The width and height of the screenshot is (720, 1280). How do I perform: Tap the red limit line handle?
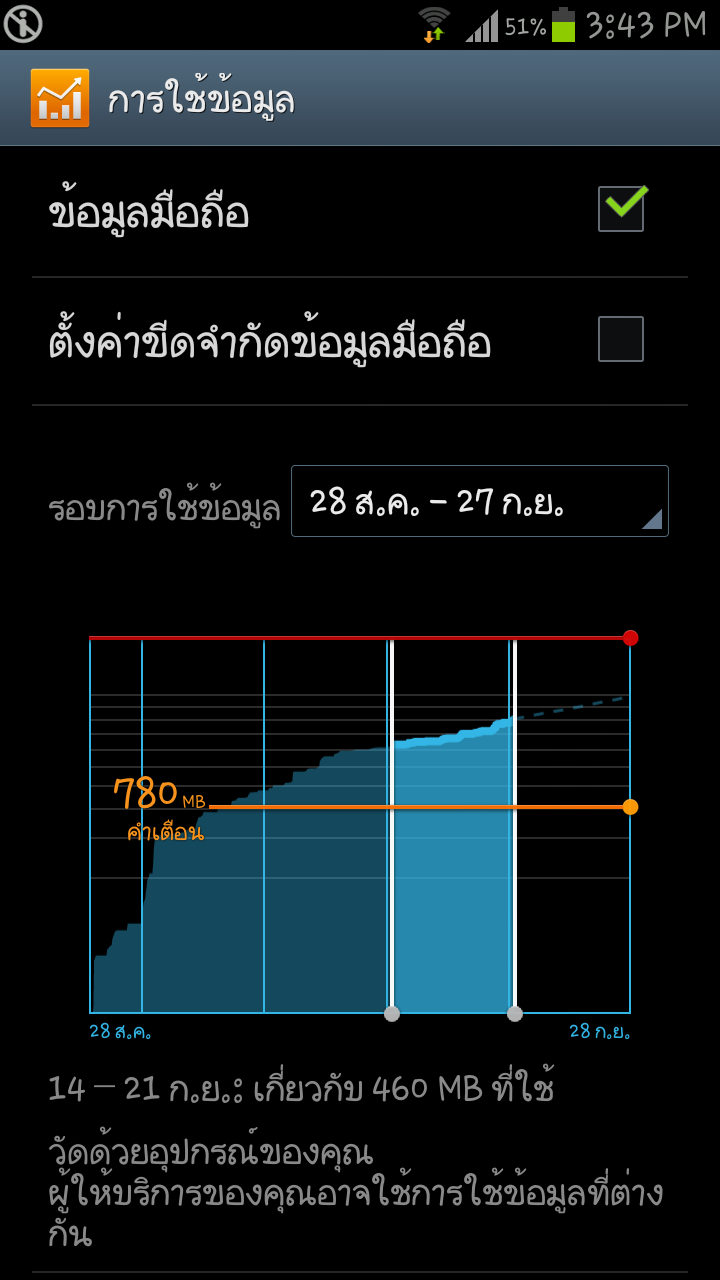[630, 638]
